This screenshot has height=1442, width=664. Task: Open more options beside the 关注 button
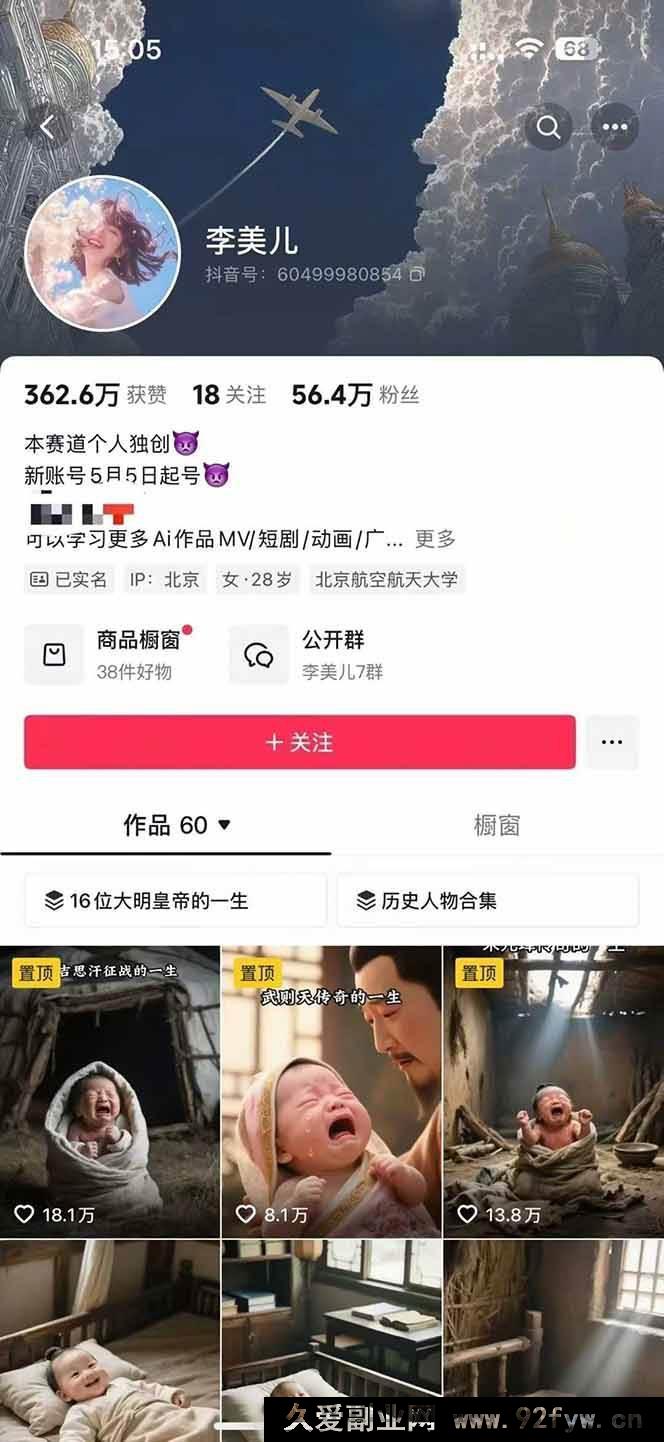pyautogui.click(x=612, y=742)
